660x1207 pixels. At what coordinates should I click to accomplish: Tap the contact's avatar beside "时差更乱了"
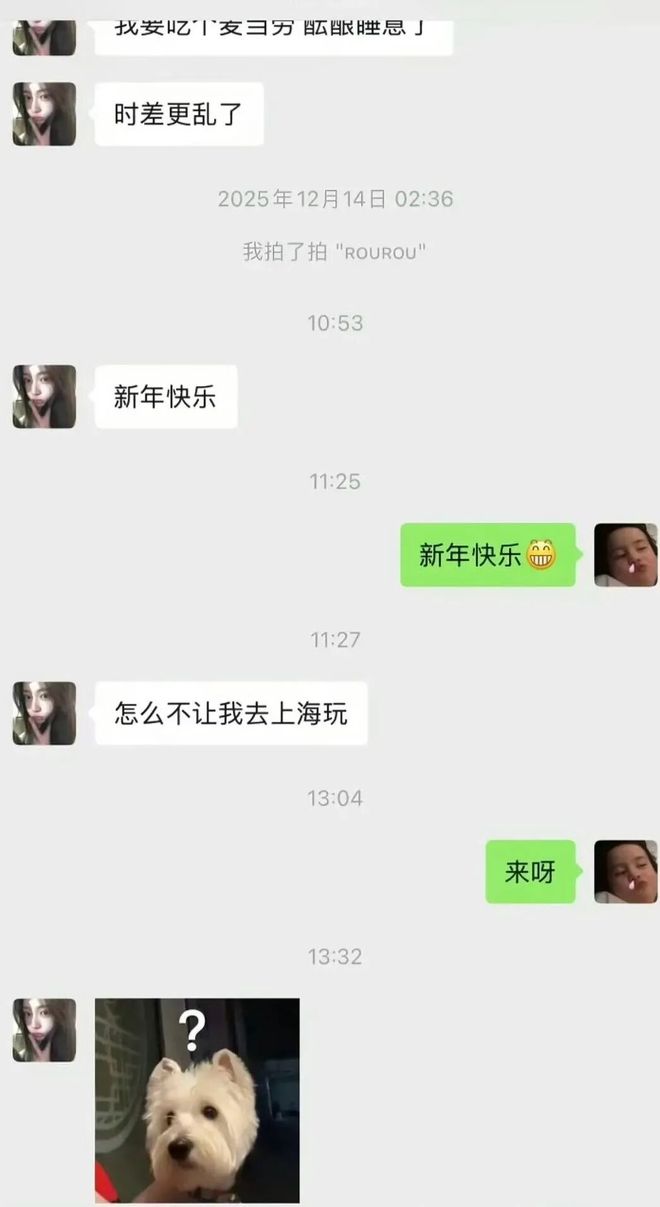pyautogui.click(x=44, y=114)
